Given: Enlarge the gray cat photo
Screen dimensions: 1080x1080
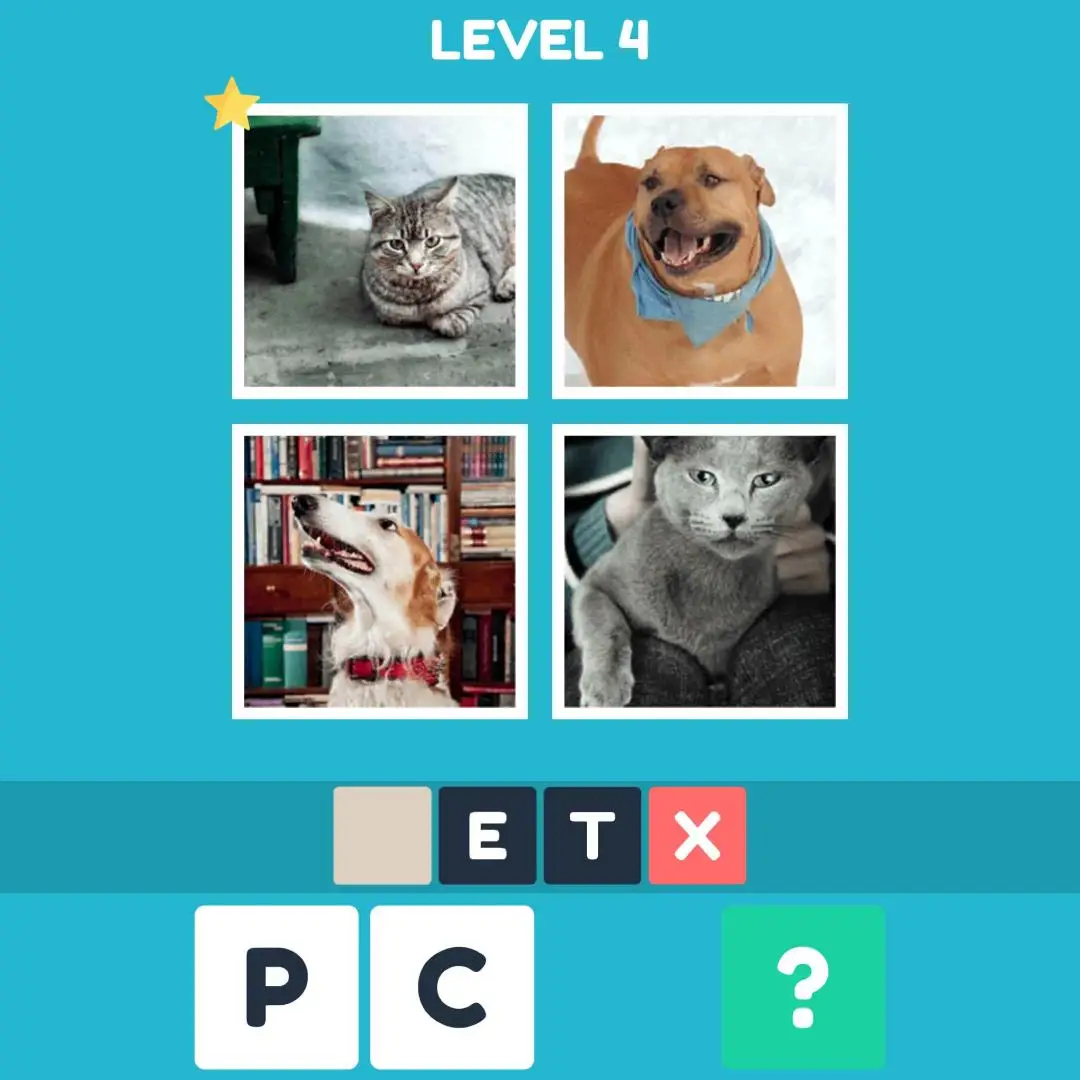Looking at the screenshot, I should (x=700, y=571).
